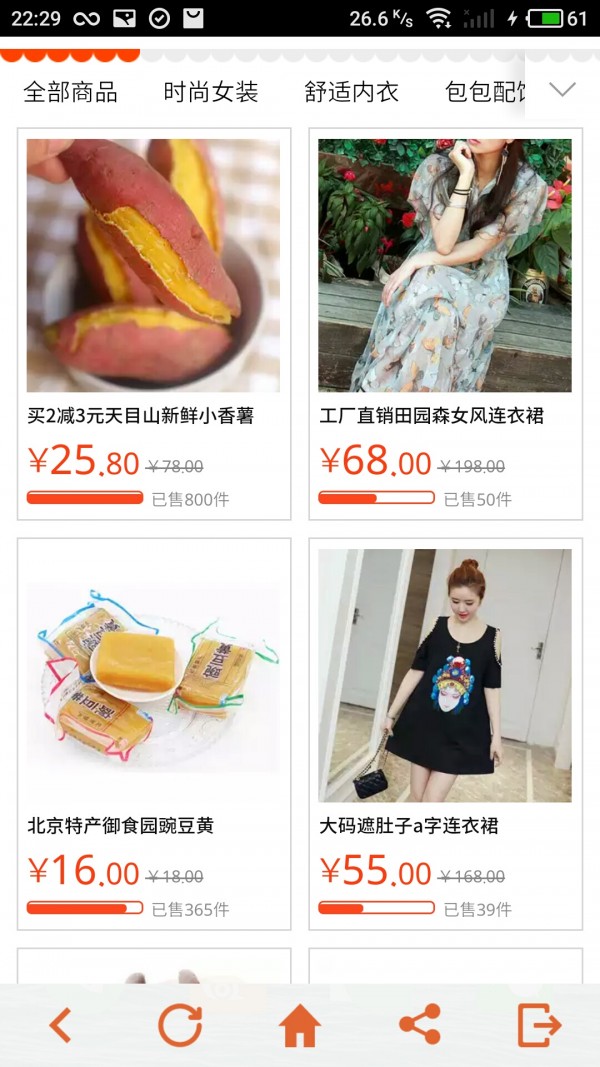
Task: Switch to the 全部商品 tab
Action: click(x=70, y=93)
